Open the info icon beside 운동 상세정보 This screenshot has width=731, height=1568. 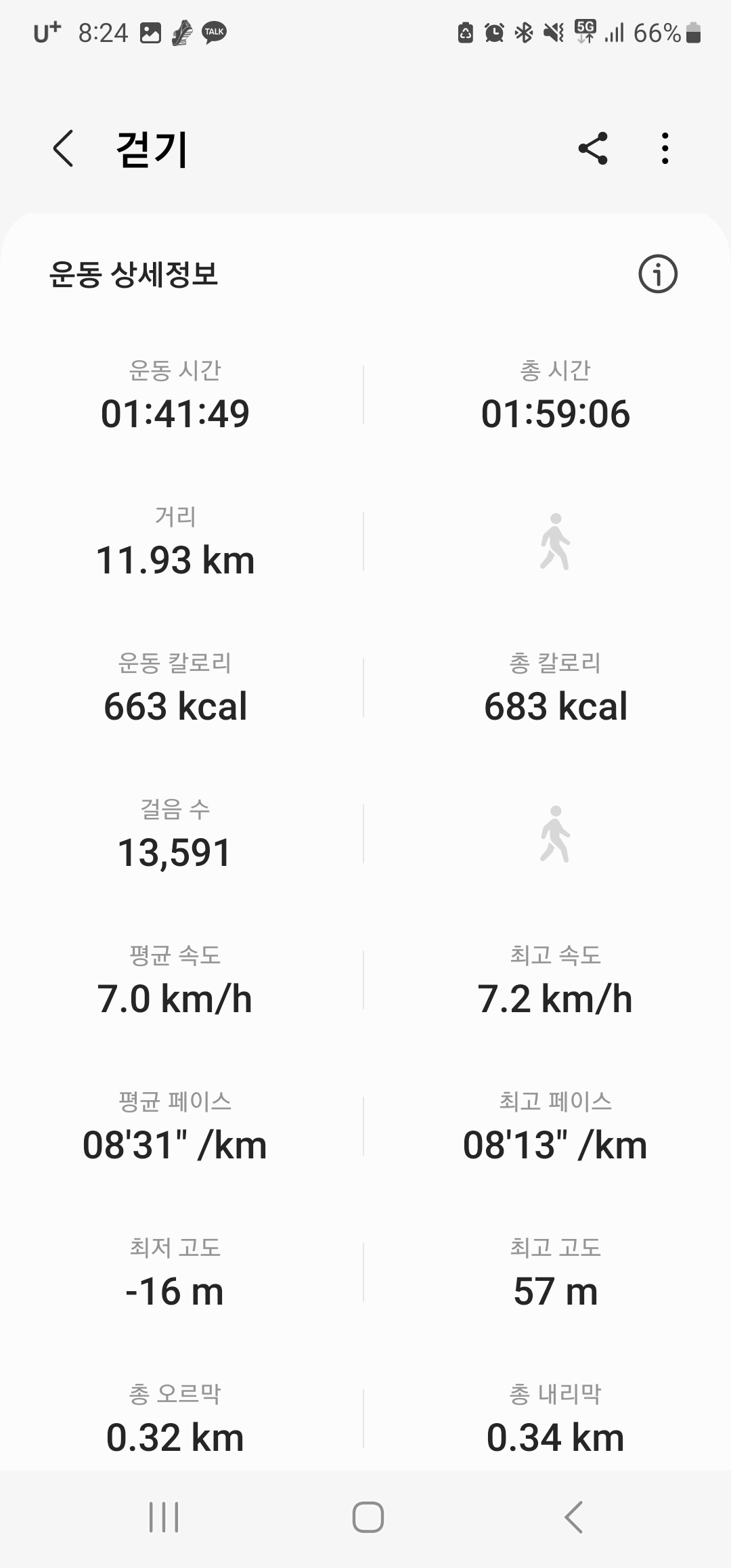658,274
